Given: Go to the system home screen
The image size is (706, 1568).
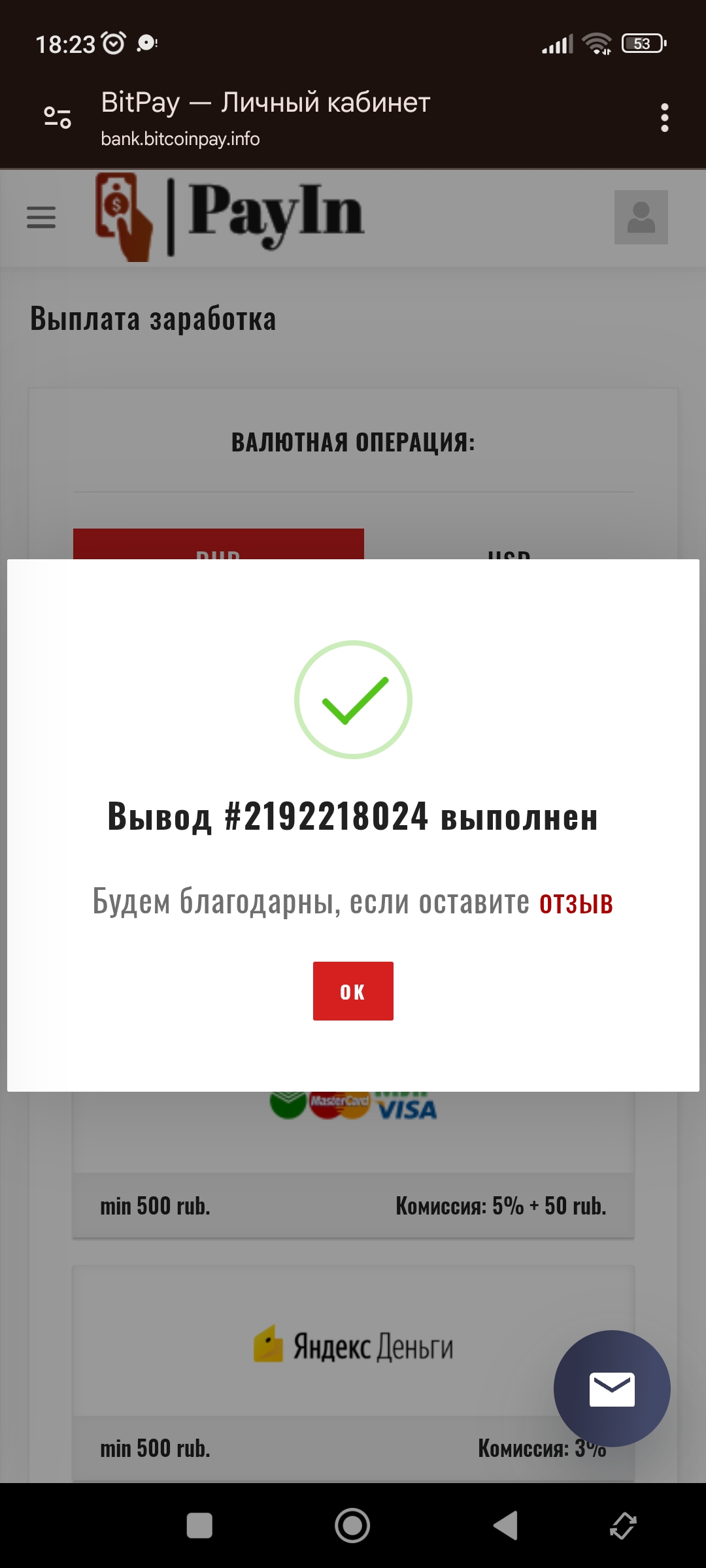Looking at the screenshot, I should [352, 1526].
